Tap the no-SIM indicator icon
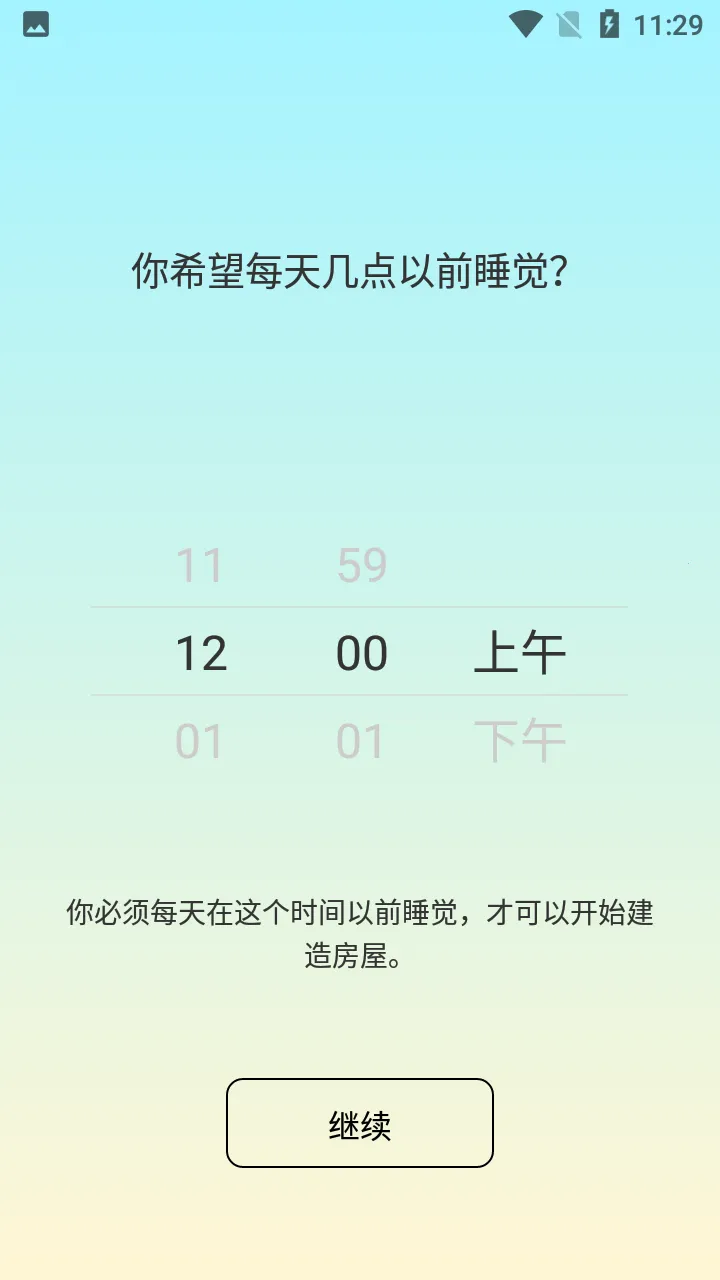720x1280 pixels. (570, 25)
